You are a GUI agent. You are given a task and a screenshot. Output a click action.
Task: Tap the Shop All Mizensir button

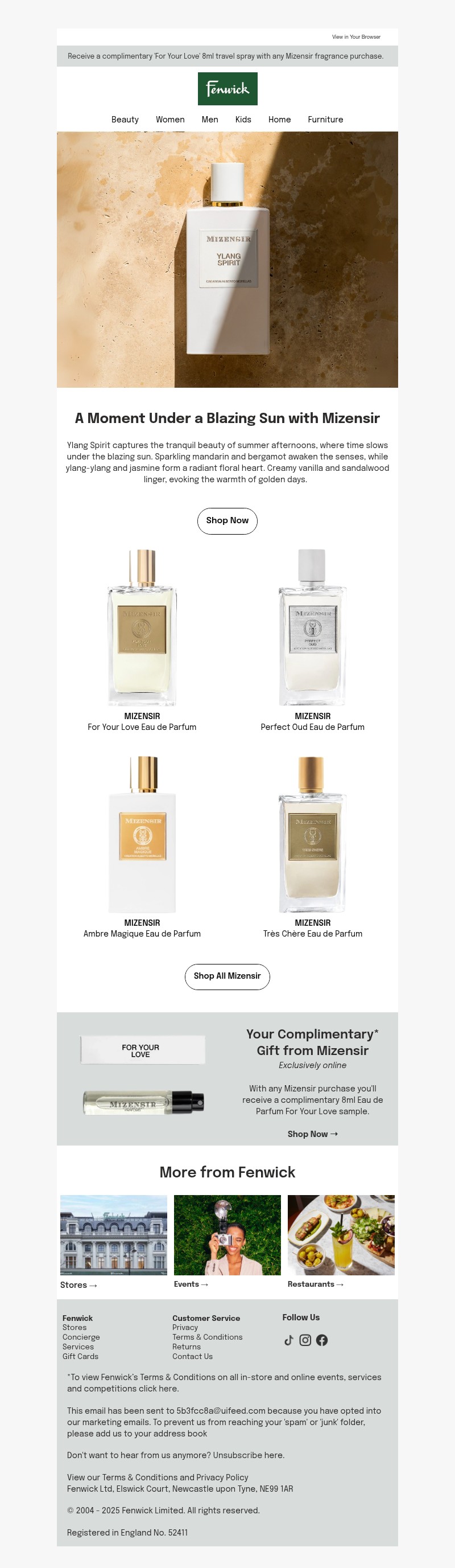tap(227, 976)
